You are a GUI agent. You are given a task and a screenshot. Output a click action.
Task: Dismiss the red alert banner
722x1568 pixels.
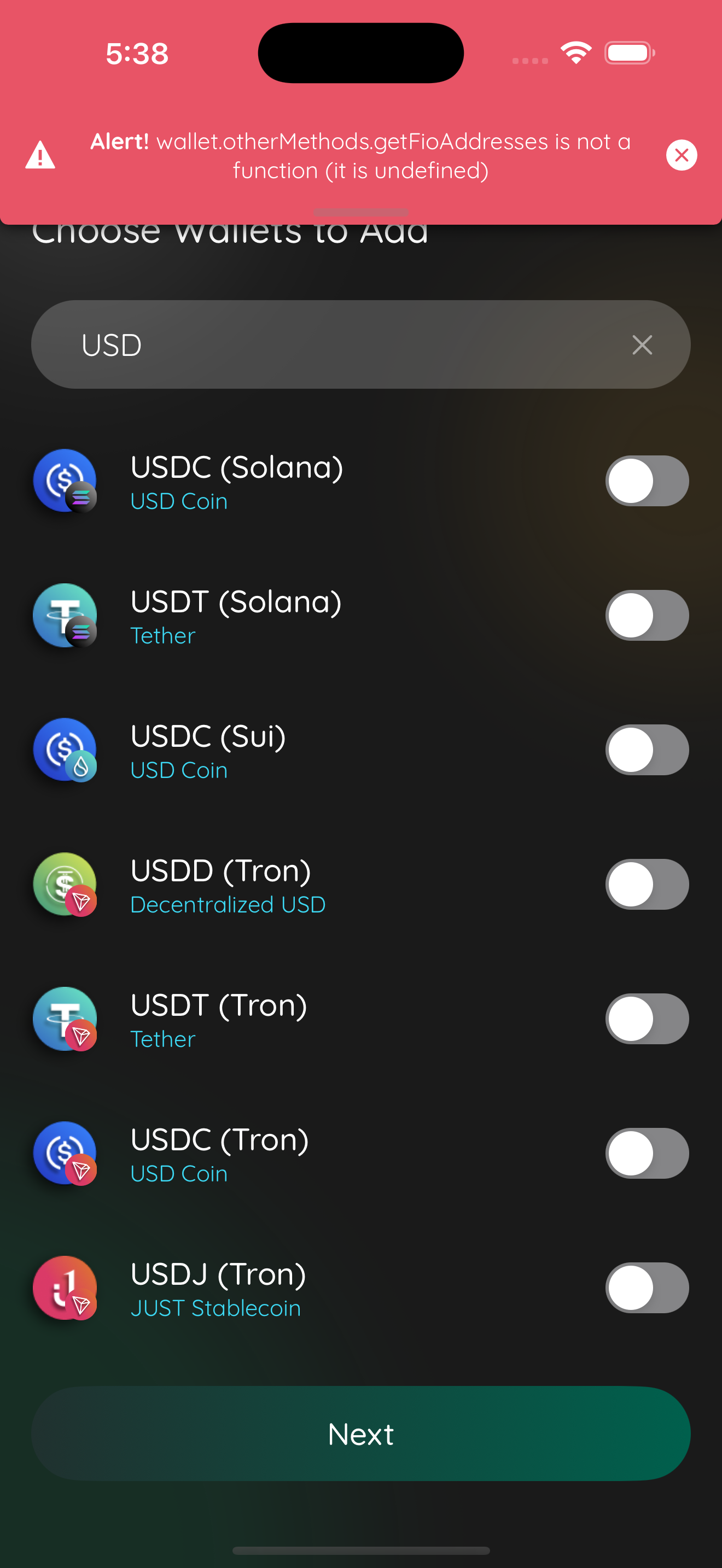click(x=681, y=155)
